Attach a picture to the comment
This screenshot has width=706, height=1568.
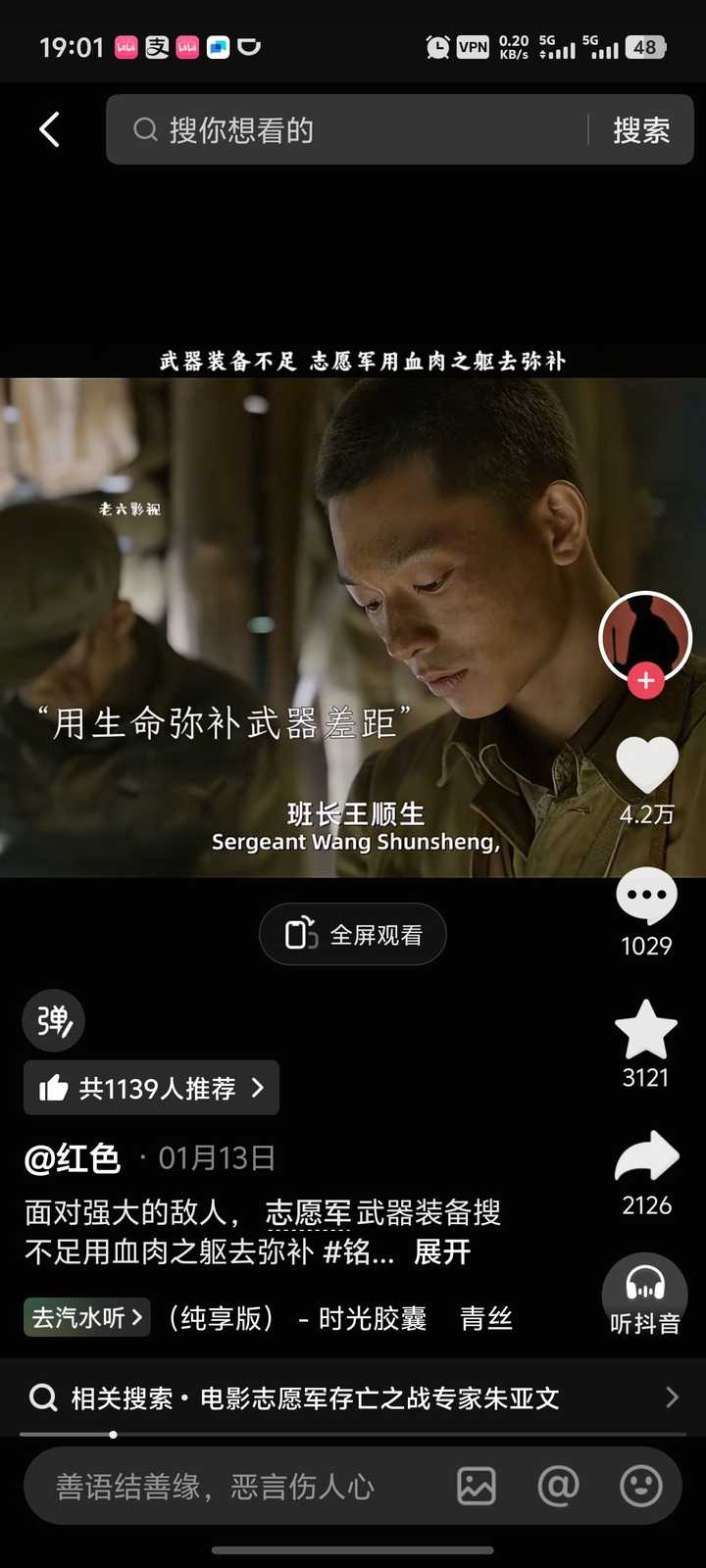coord(477,1487)
